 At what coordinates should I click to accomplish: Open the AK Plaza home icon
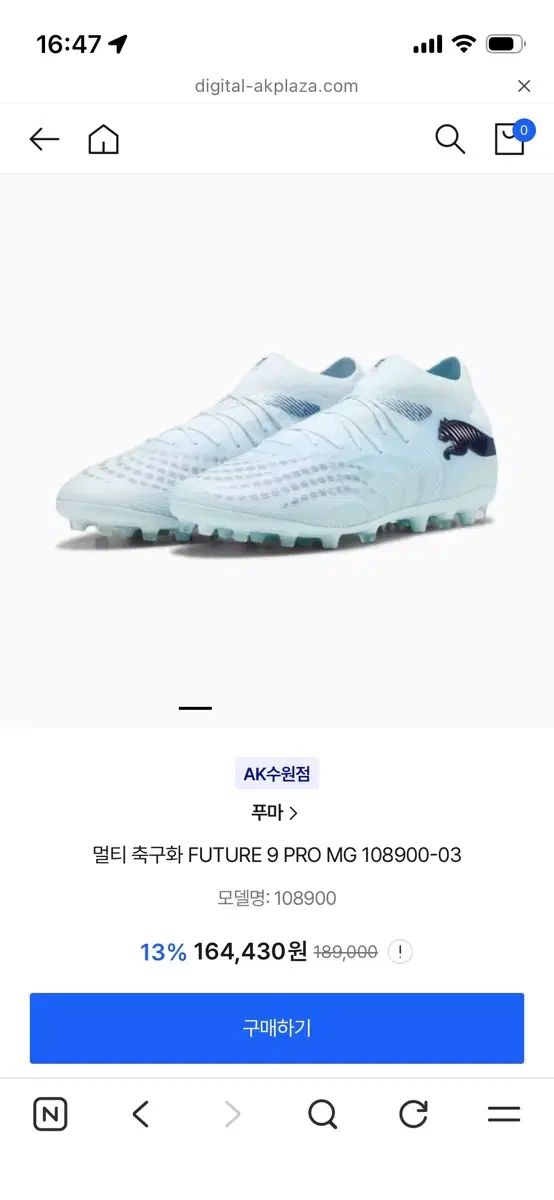103,139
